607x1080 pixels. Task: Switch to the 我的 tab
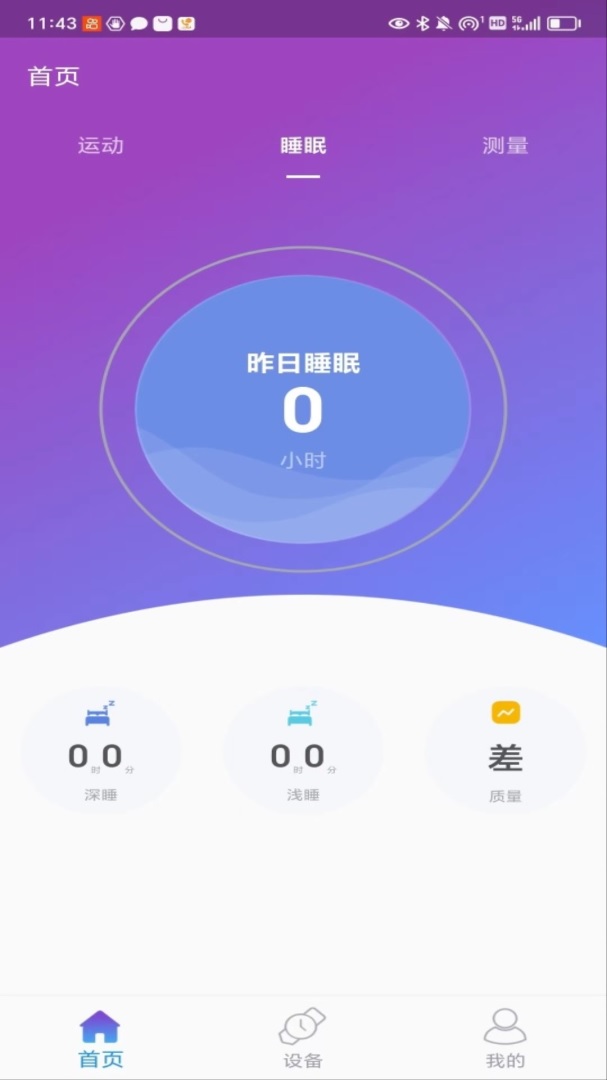tap(505, 1038)
